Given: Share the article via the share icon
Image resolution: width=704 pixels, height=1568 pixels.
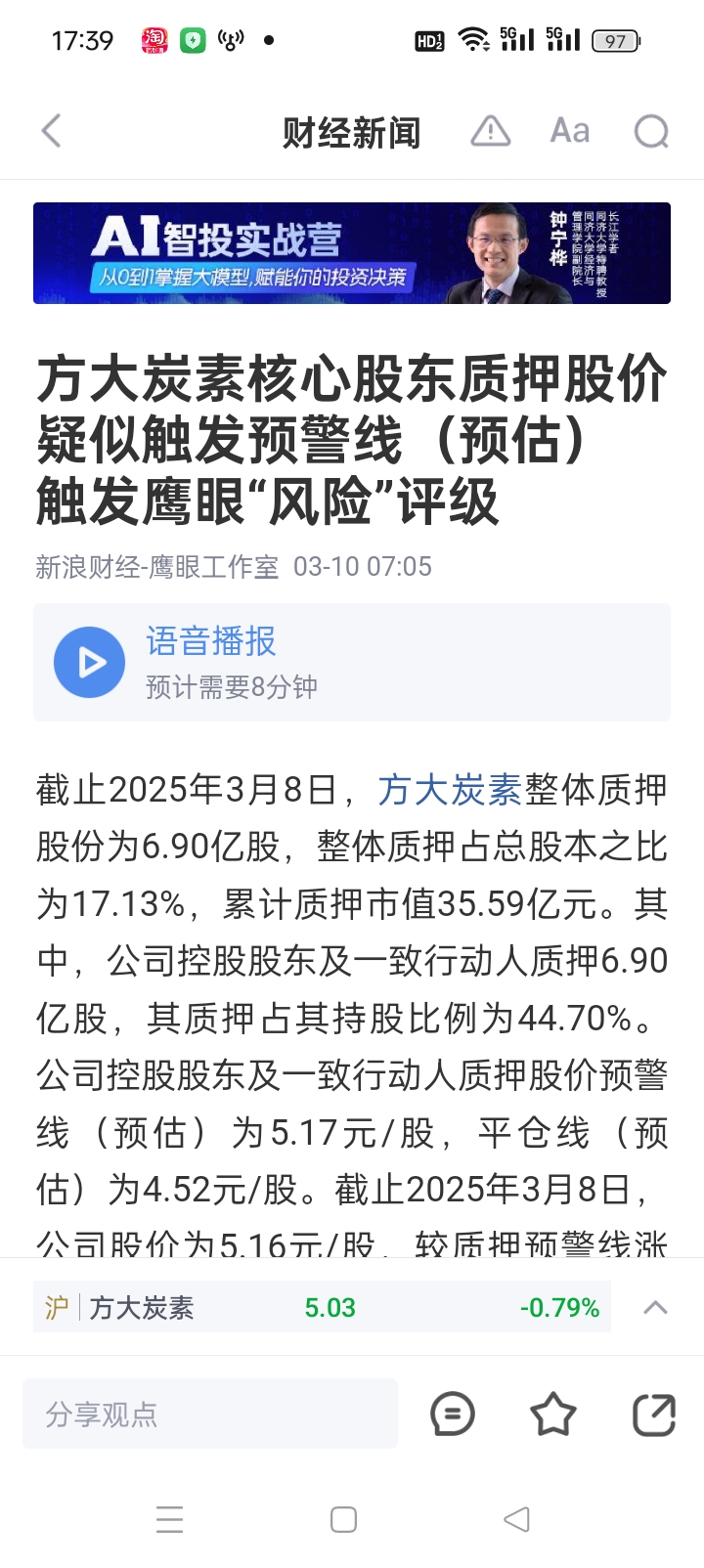Looking at the screenshot, I should (x=654, y=1415).
